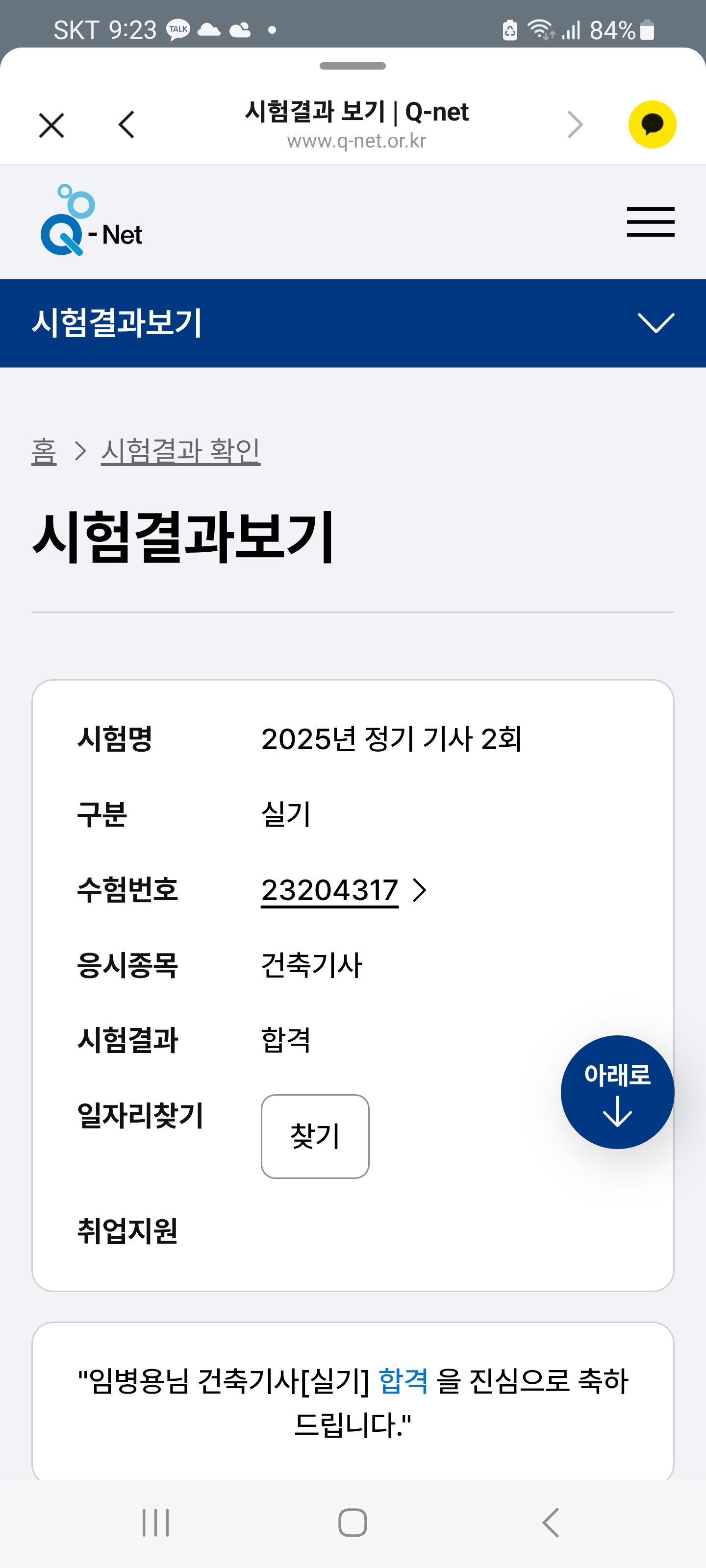Close the in-app browser with X
The image size is (706, 1568).
pyautogui.click(x=51, y=125)
